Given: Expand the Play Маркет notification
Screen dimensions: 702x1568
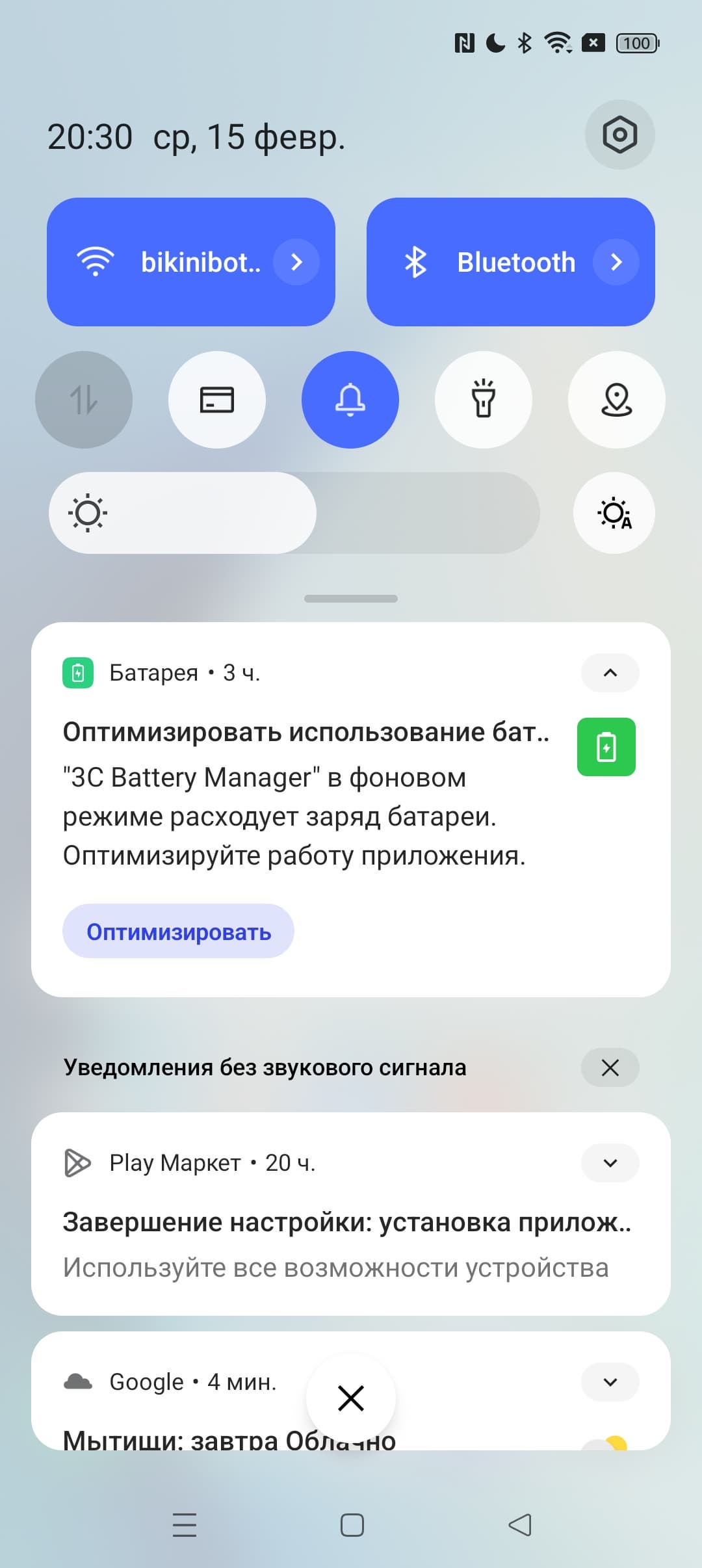Looking at the screenshot, I should coord(610,1163).
